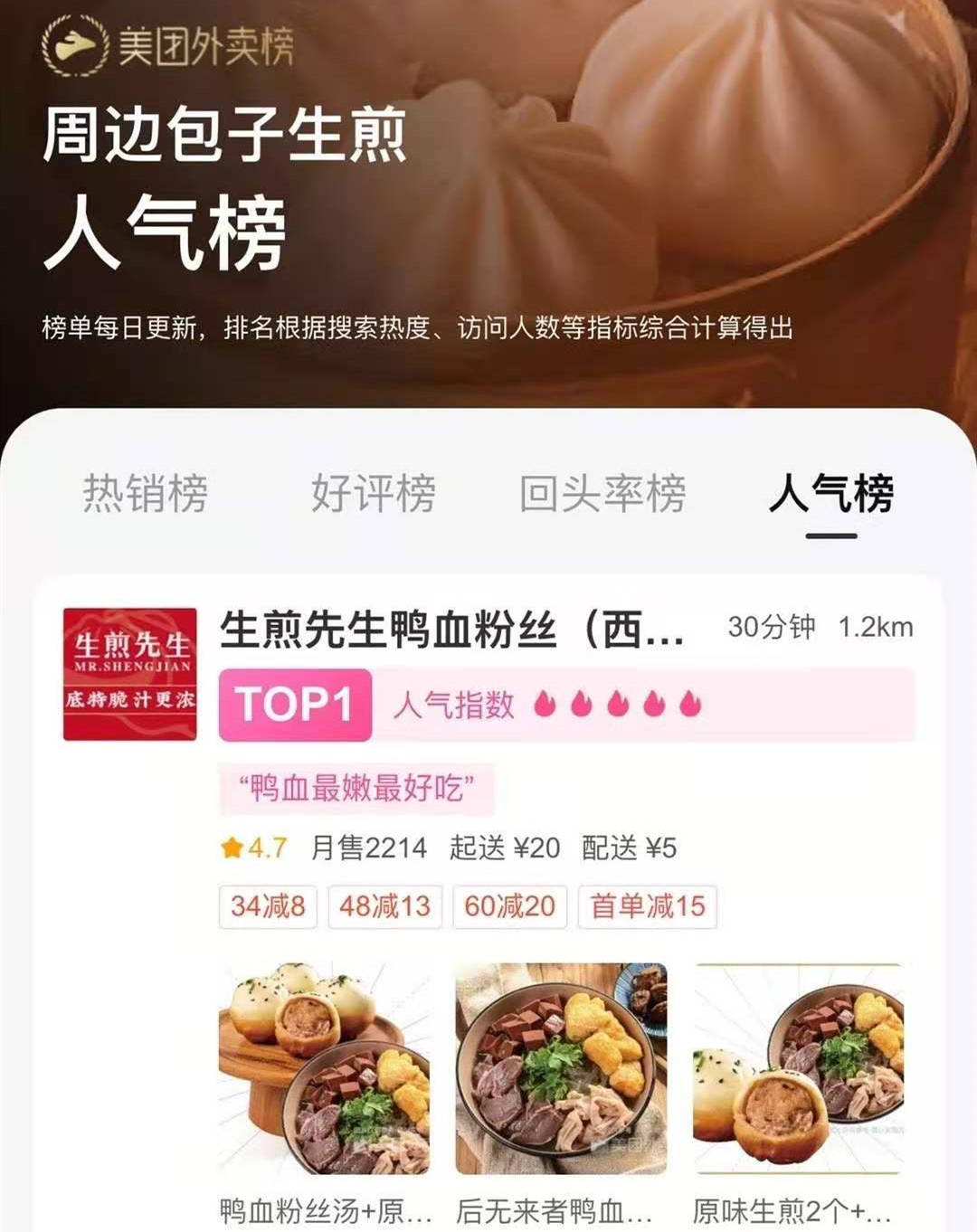
Task: Switch to the 热销榜 tab
Action: coord(147,493)
